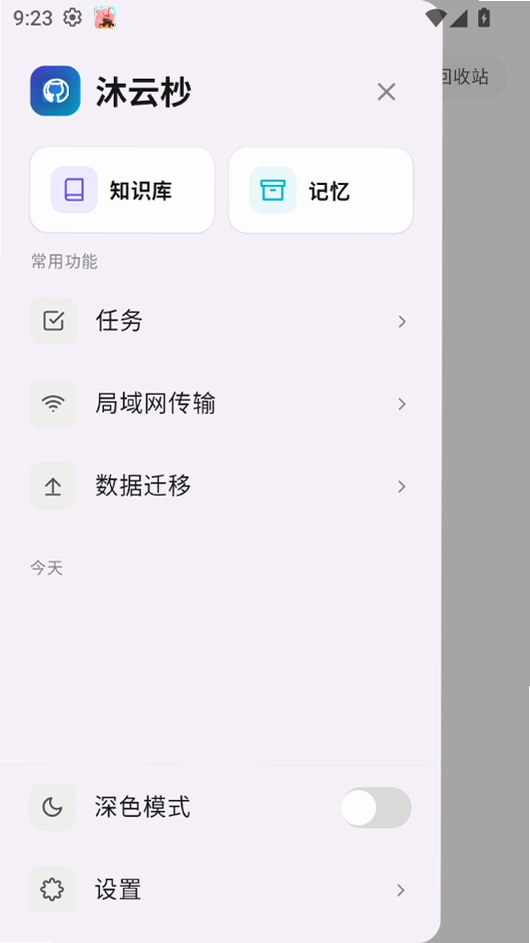Toggle 深色模式 switch
The height and width of the screenshot is (943, 530).
376,808
